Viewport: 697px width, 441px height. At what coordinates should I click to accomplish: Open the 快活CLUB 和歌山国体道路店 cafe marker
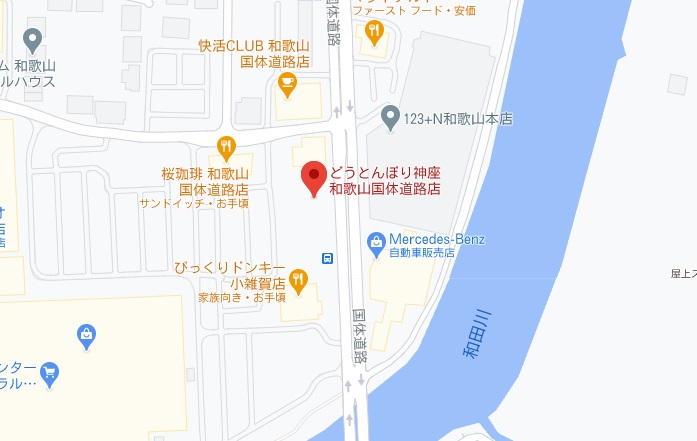[287, 85]
